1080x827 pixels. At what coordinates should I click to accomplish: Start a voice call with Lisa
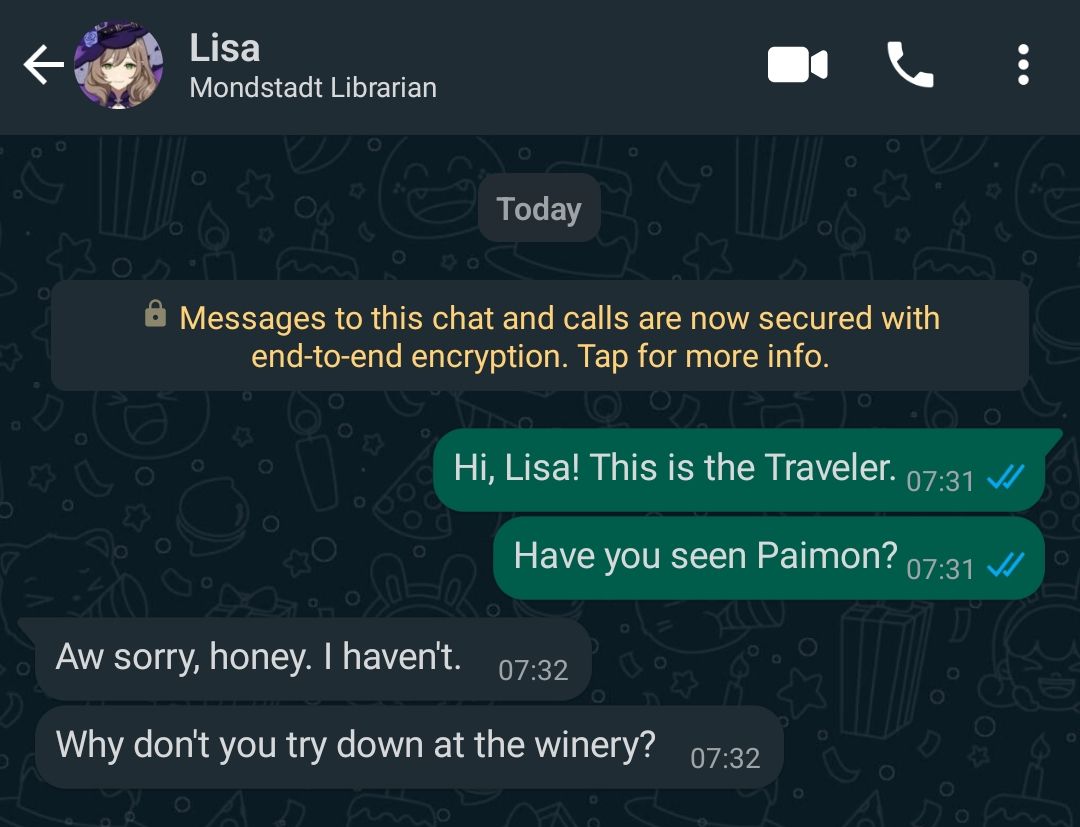tap(910, 66)
